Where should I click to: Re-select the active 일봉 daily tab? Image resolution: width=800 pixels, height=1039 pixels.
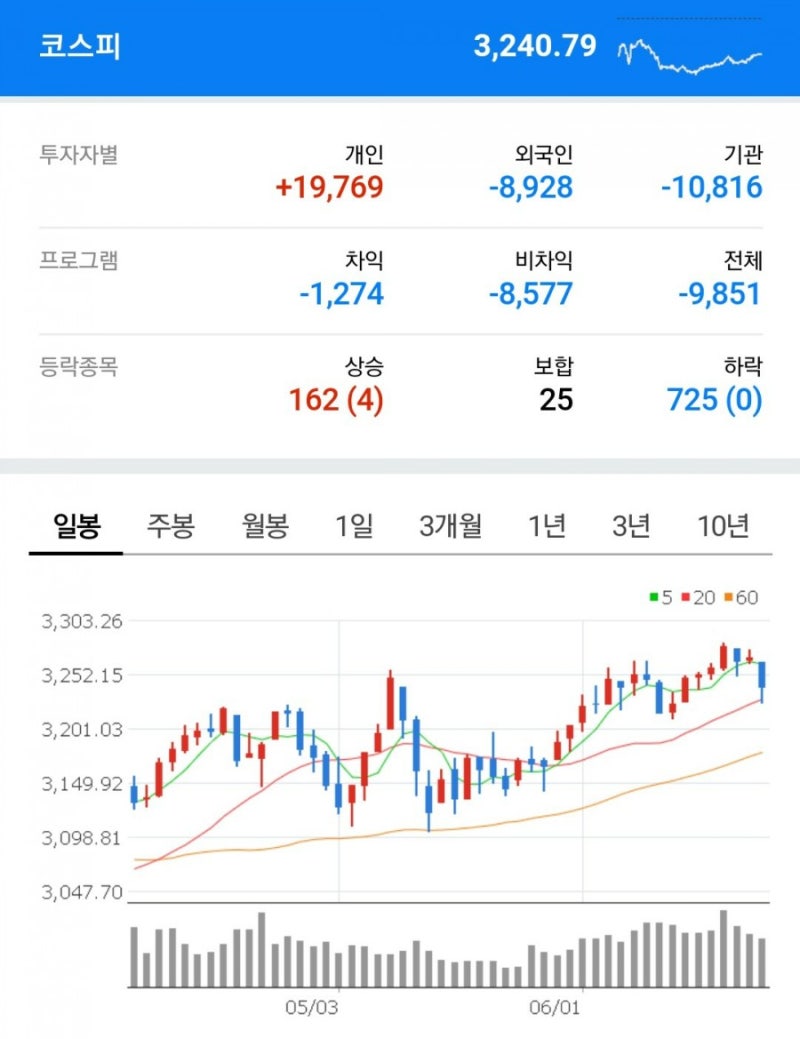[78, 523]
